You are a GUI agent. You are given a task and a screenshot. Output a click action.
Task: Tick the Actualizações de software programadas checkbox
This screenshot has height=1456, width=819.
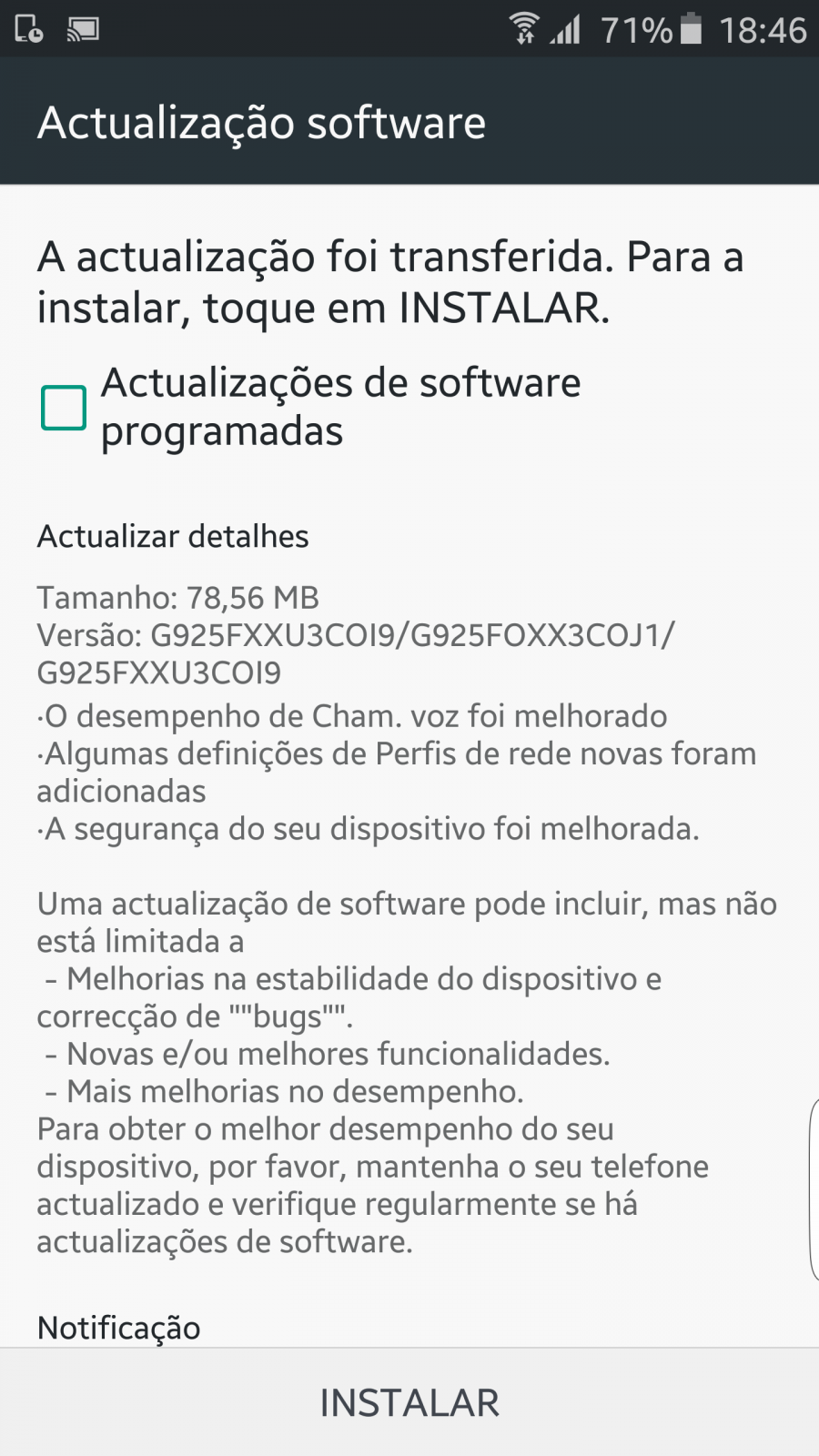tap(64, 407)
